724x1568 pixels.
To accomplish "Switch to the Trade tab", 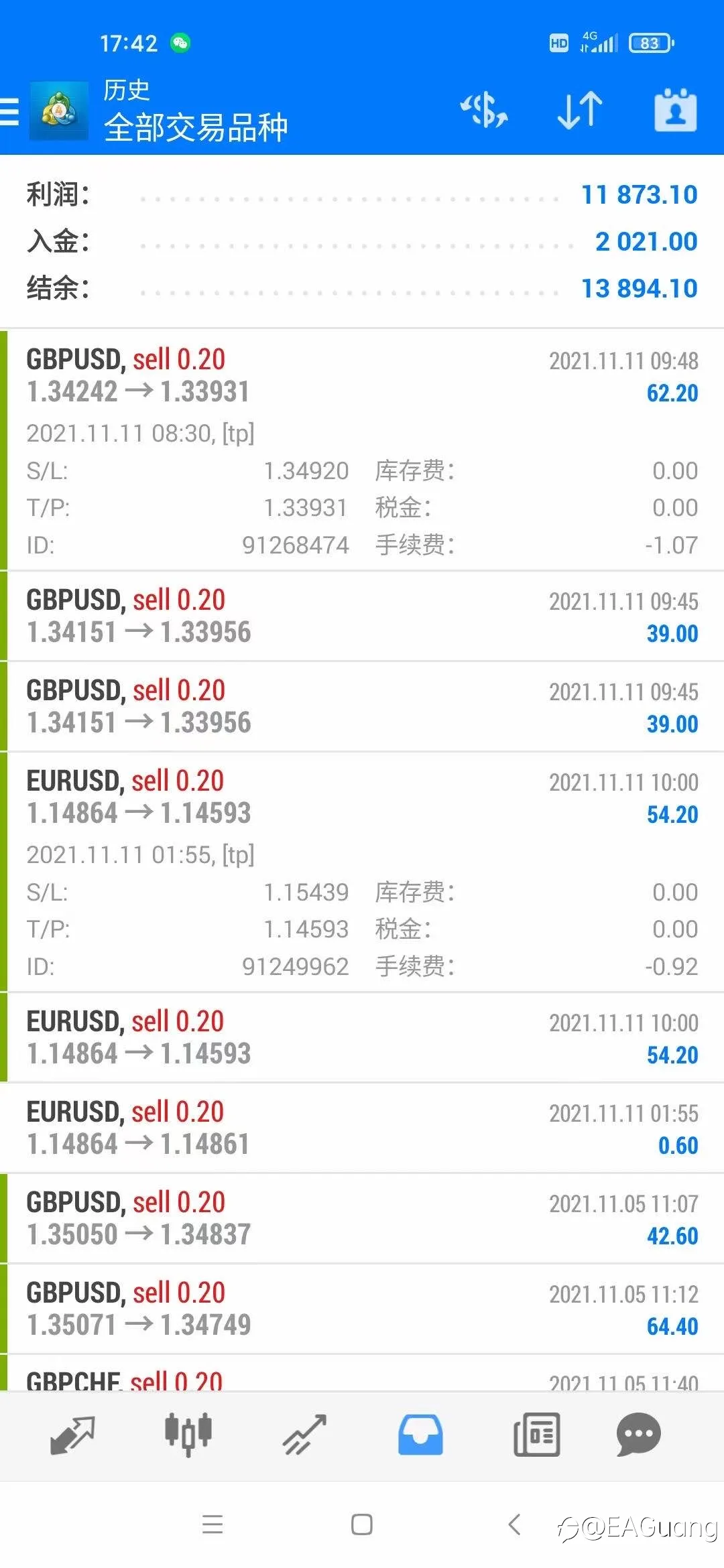I will click(304, 1435).
